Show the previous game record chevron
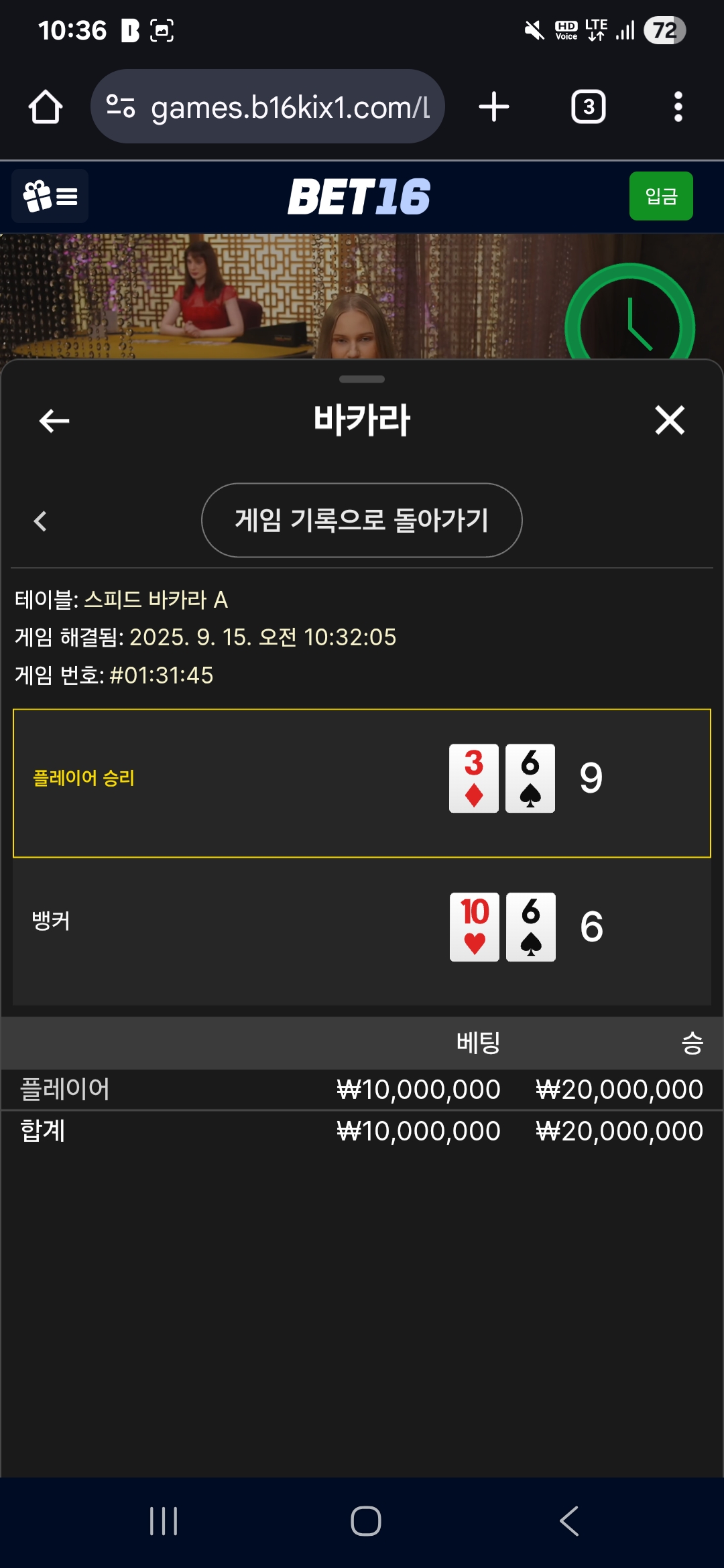Screen dimensions: 724x1568 pyautogui.click(x=41, y=521)
